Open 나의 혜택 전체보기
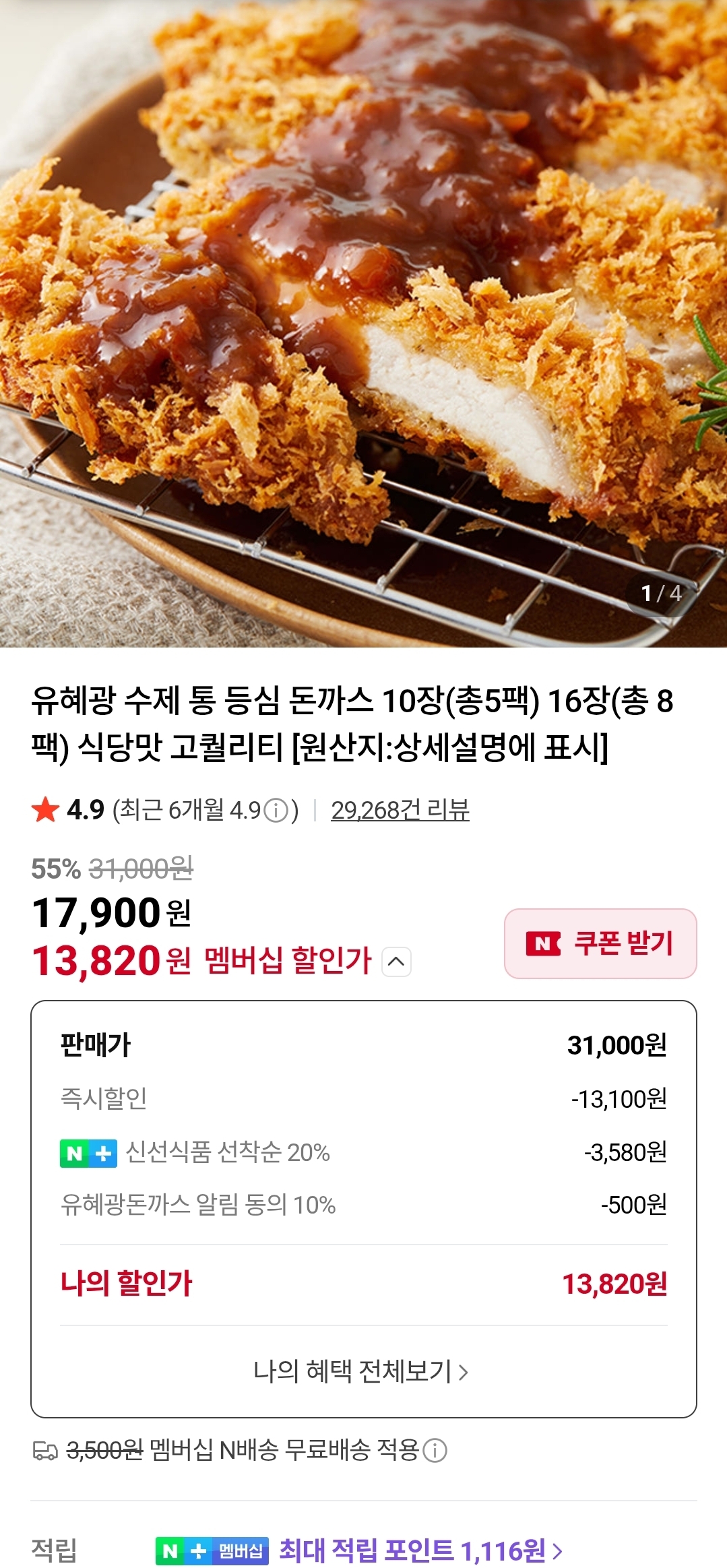The height and width of the screenshot is (1568, 727). point(361,1371)
